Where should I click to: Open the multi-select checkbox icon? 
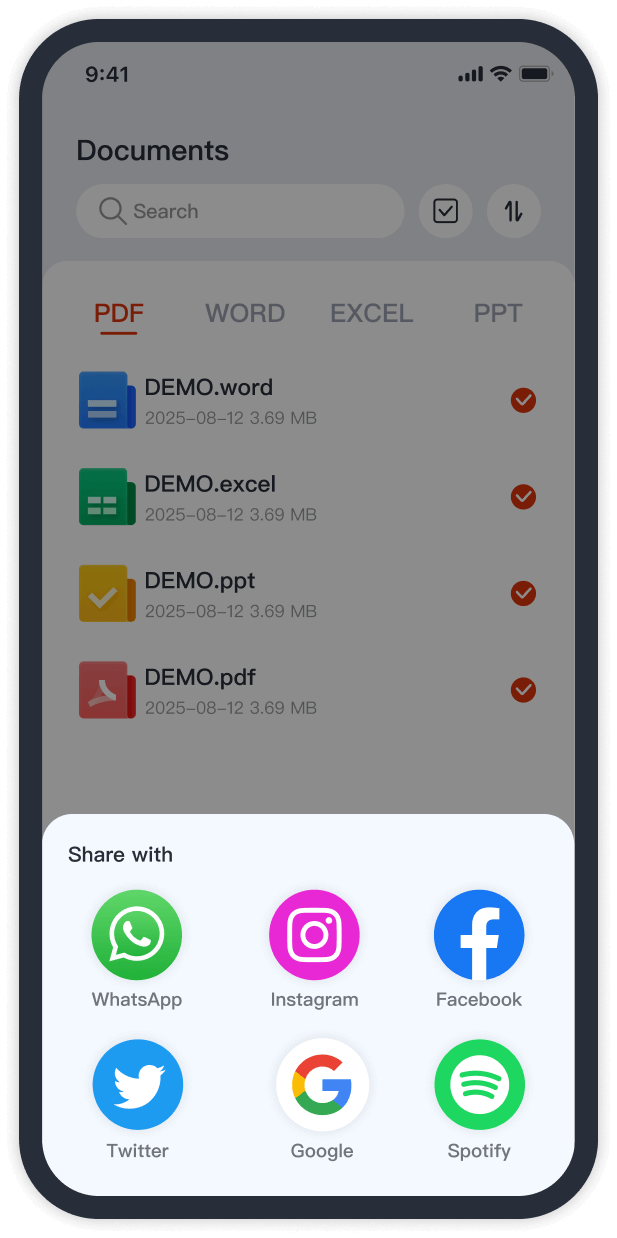click(x=445, y=211)
